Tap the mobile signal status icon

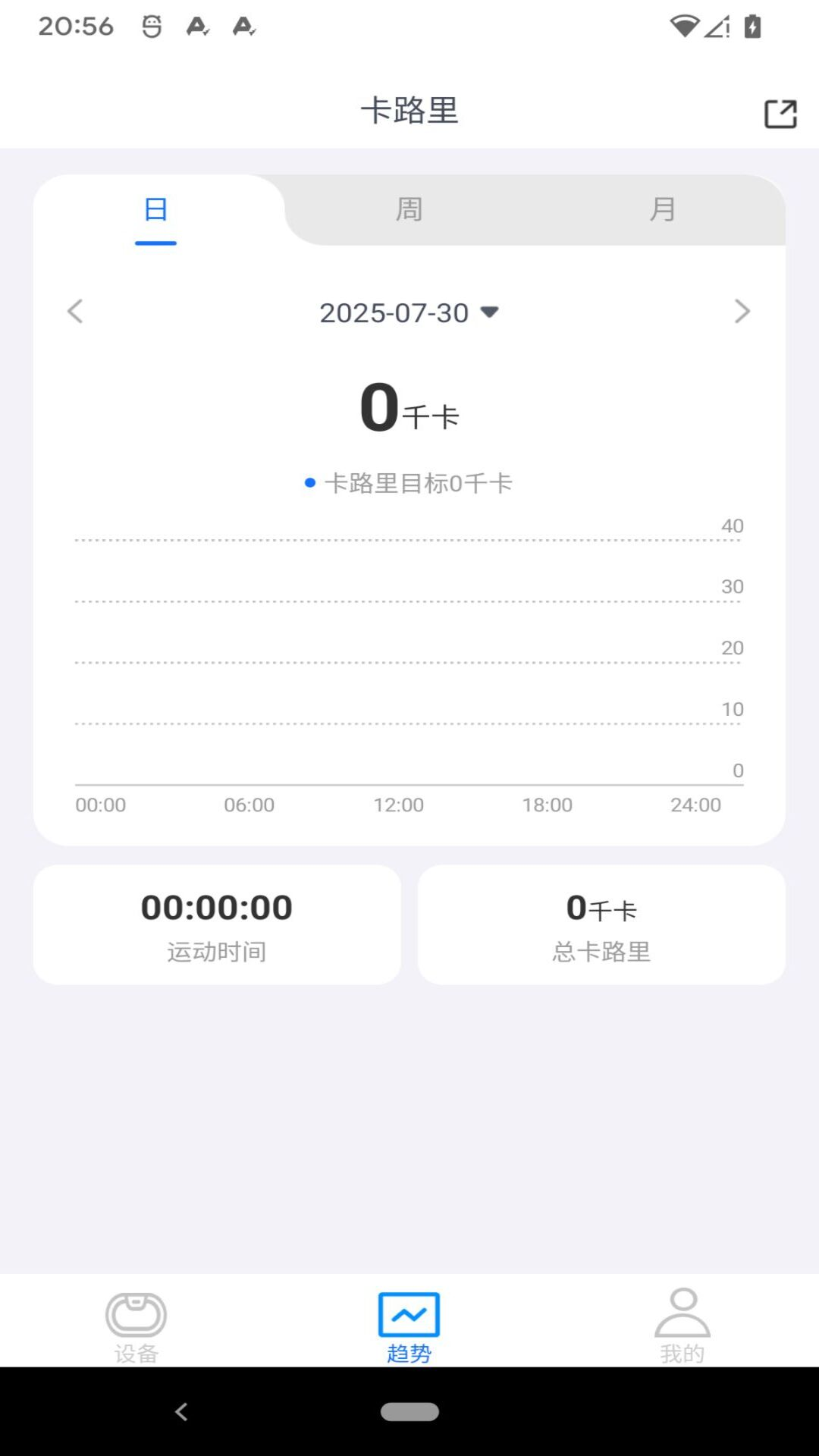[717, 27]
